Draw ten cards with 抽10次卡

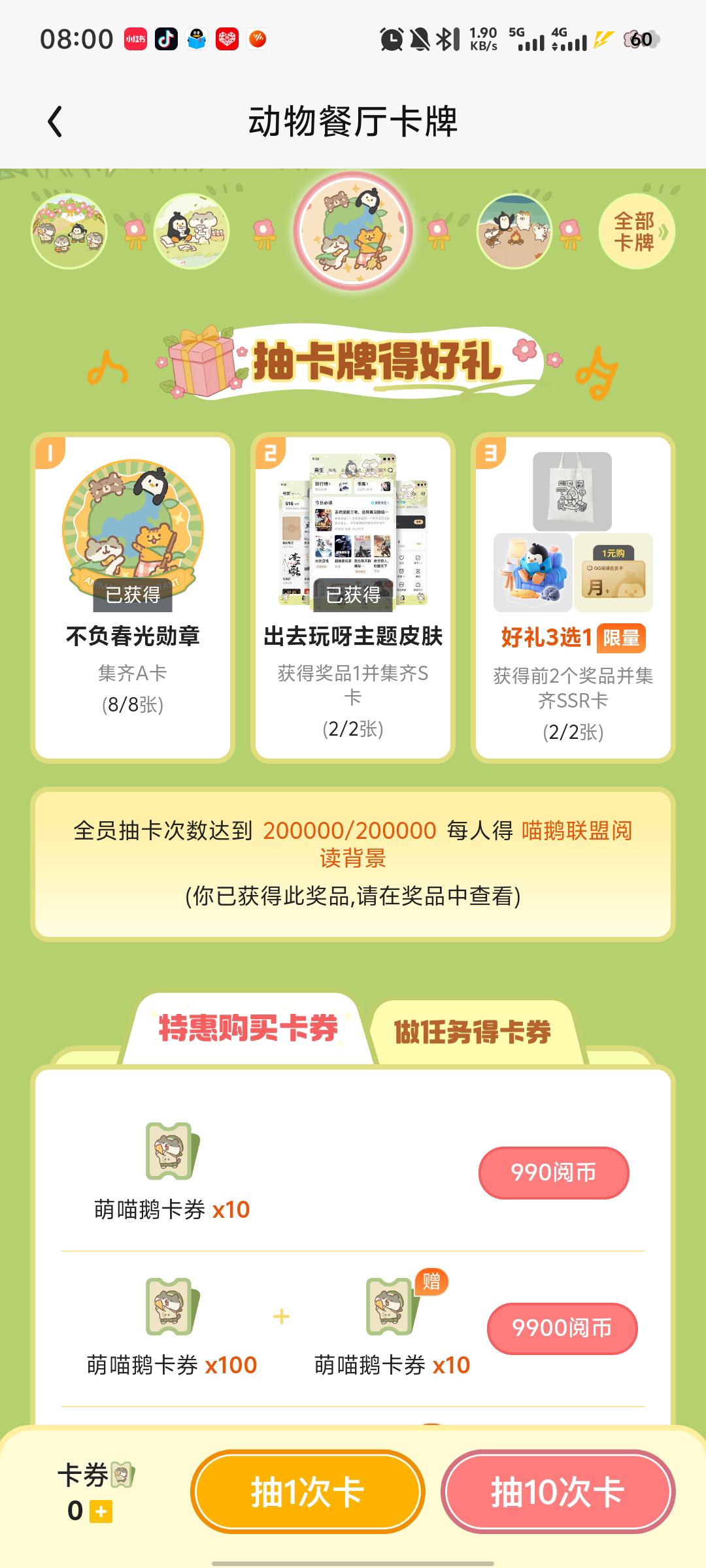[558, 1492]
